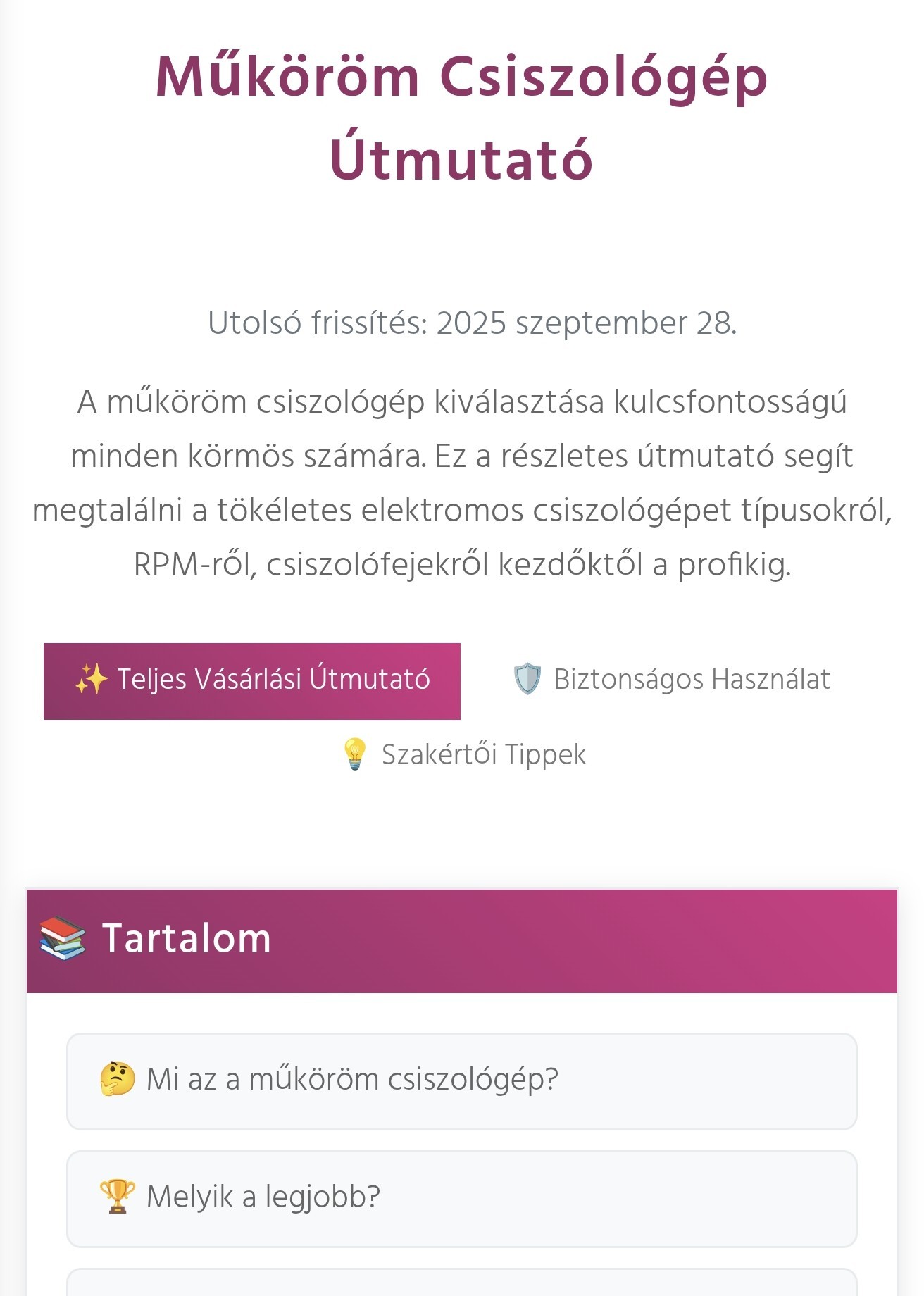Go to Biztonságos Használat section

click(x=671, y=680)
